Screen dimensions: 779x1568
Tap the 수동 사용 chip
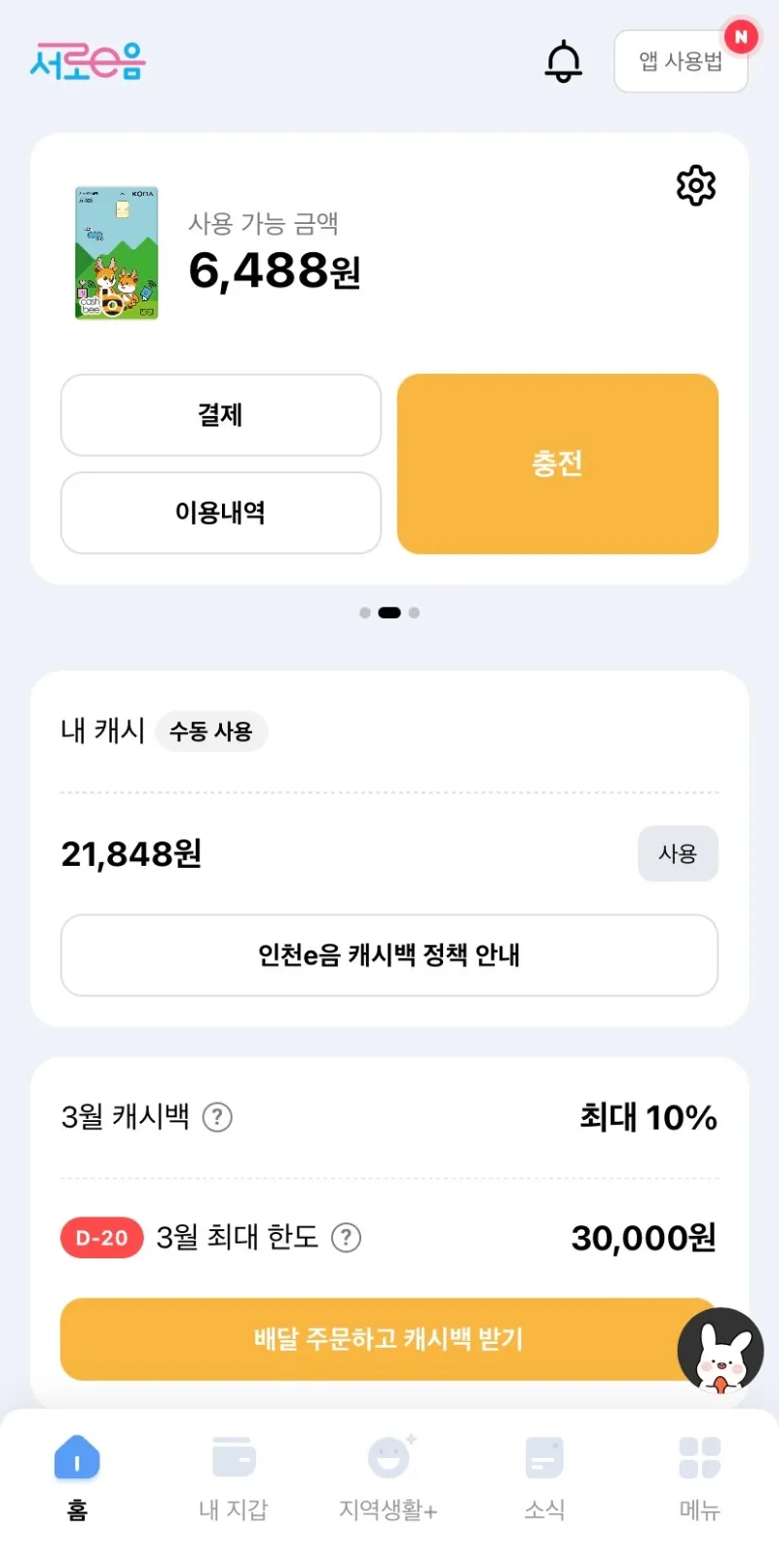(211, 731)
